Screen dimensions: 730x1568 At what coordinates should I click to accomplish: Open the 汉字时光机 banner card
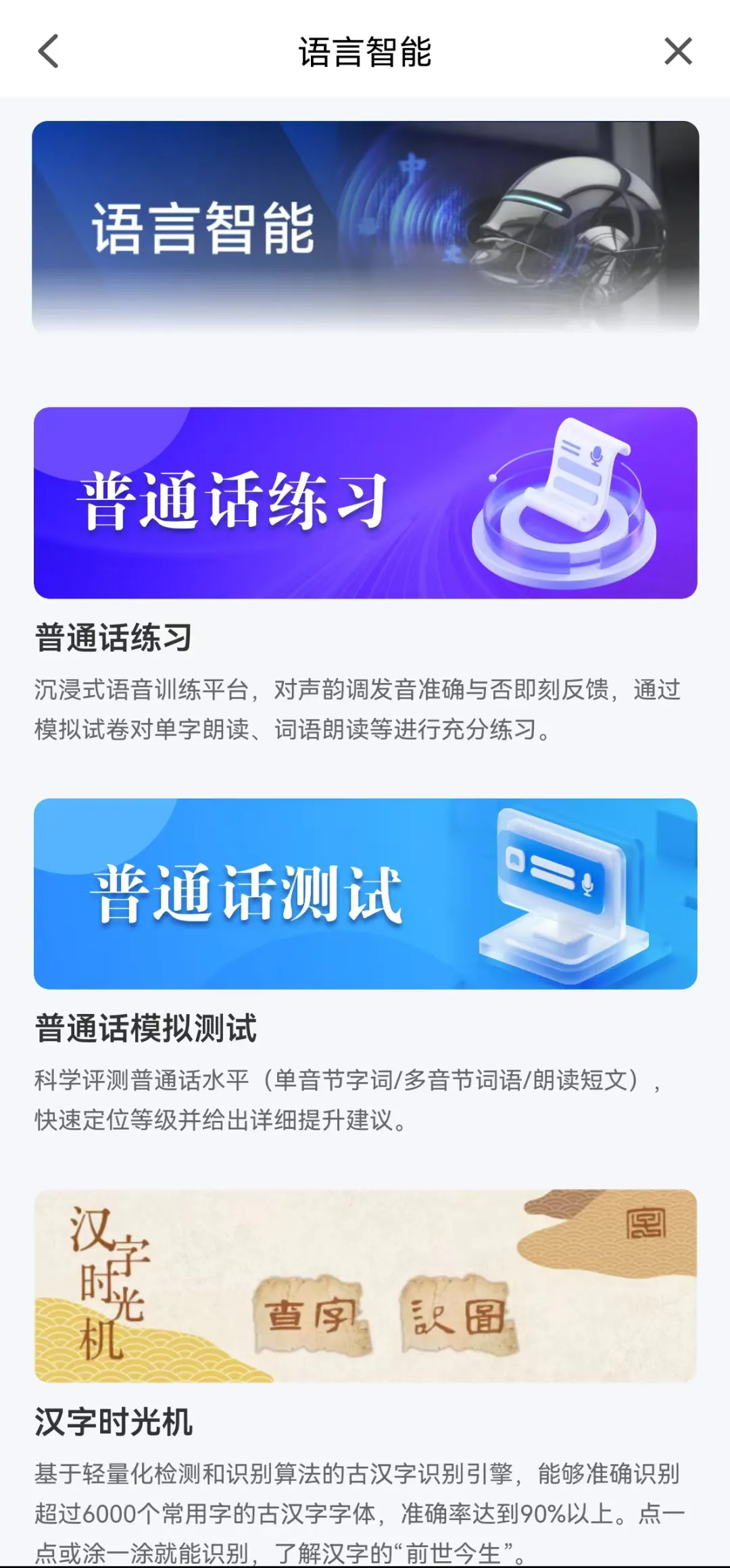click(365, 1285)
